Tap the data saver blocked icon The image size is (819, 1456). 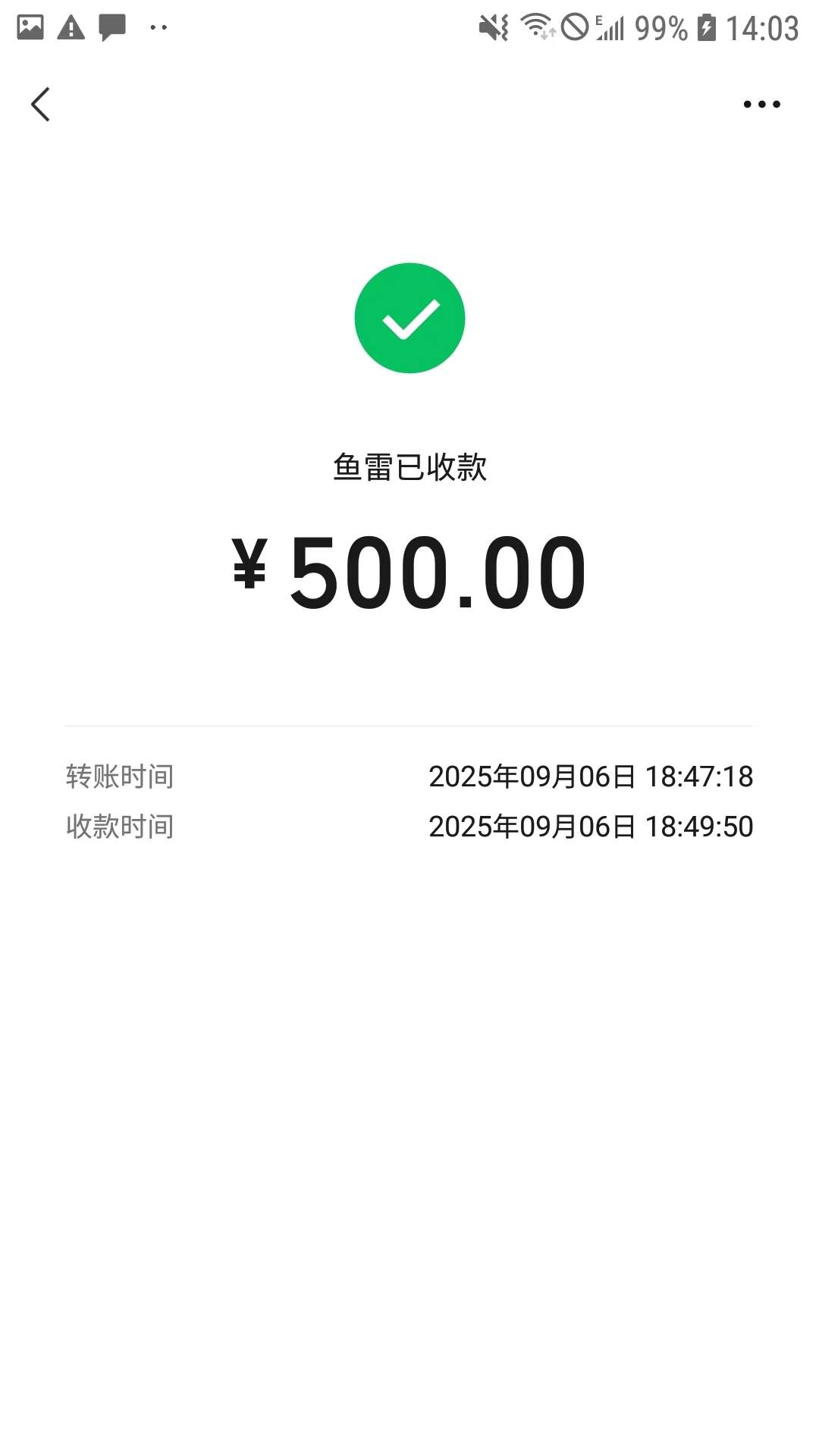576,27
